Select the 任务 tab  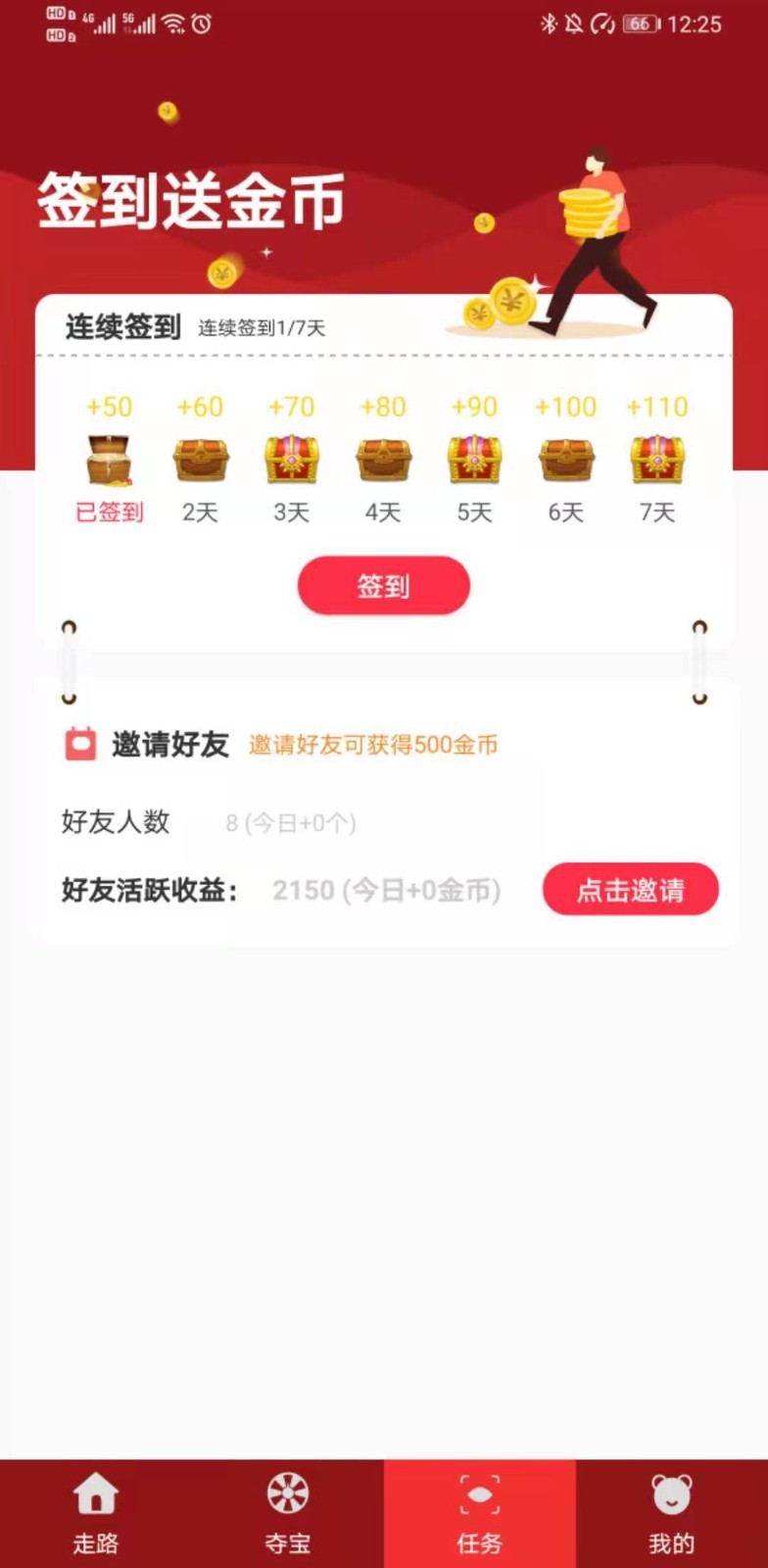point(479,1514)
